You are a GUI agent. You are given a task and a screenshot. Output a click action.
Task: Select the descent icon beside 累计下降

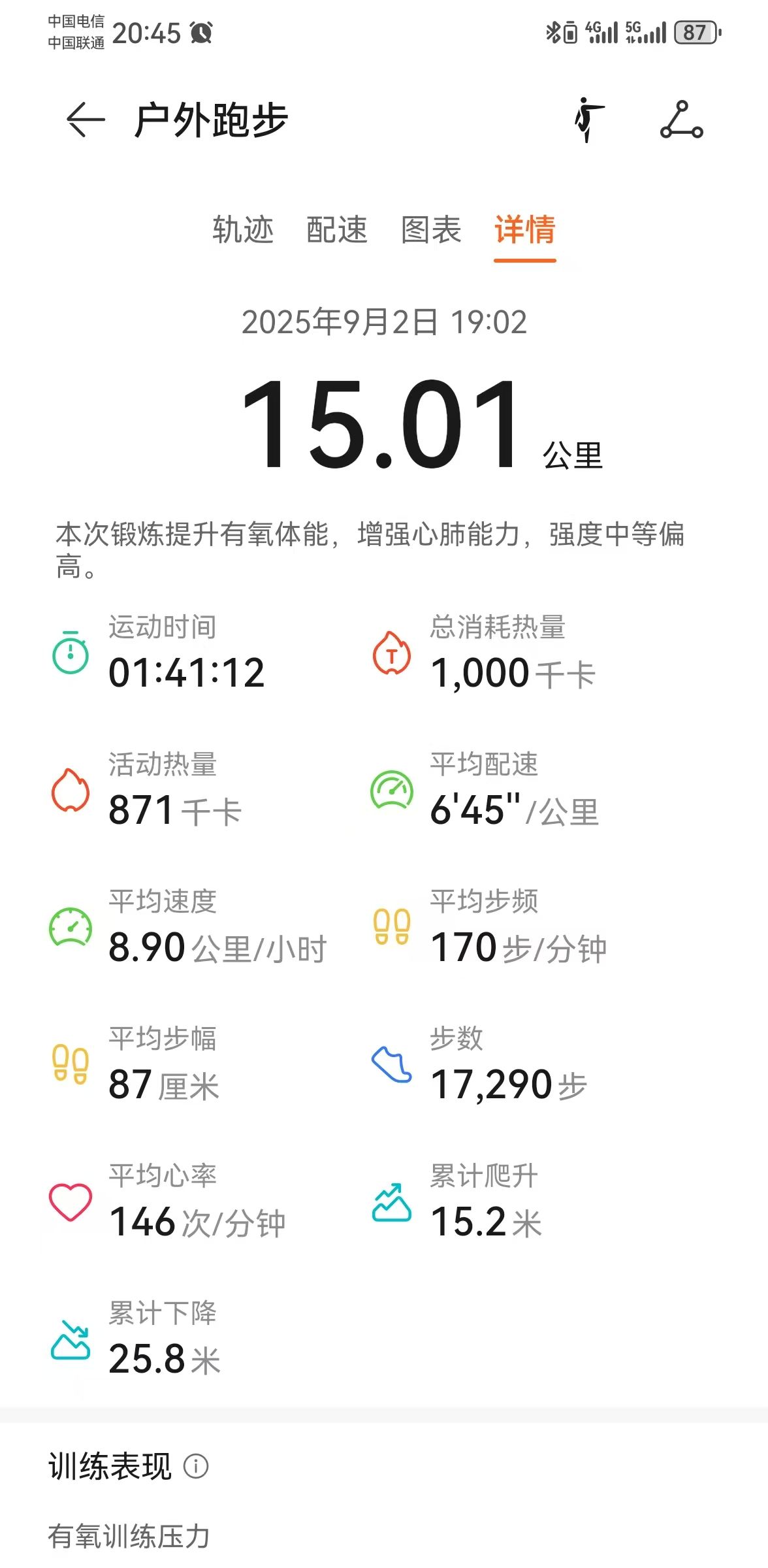(70, 1339)
